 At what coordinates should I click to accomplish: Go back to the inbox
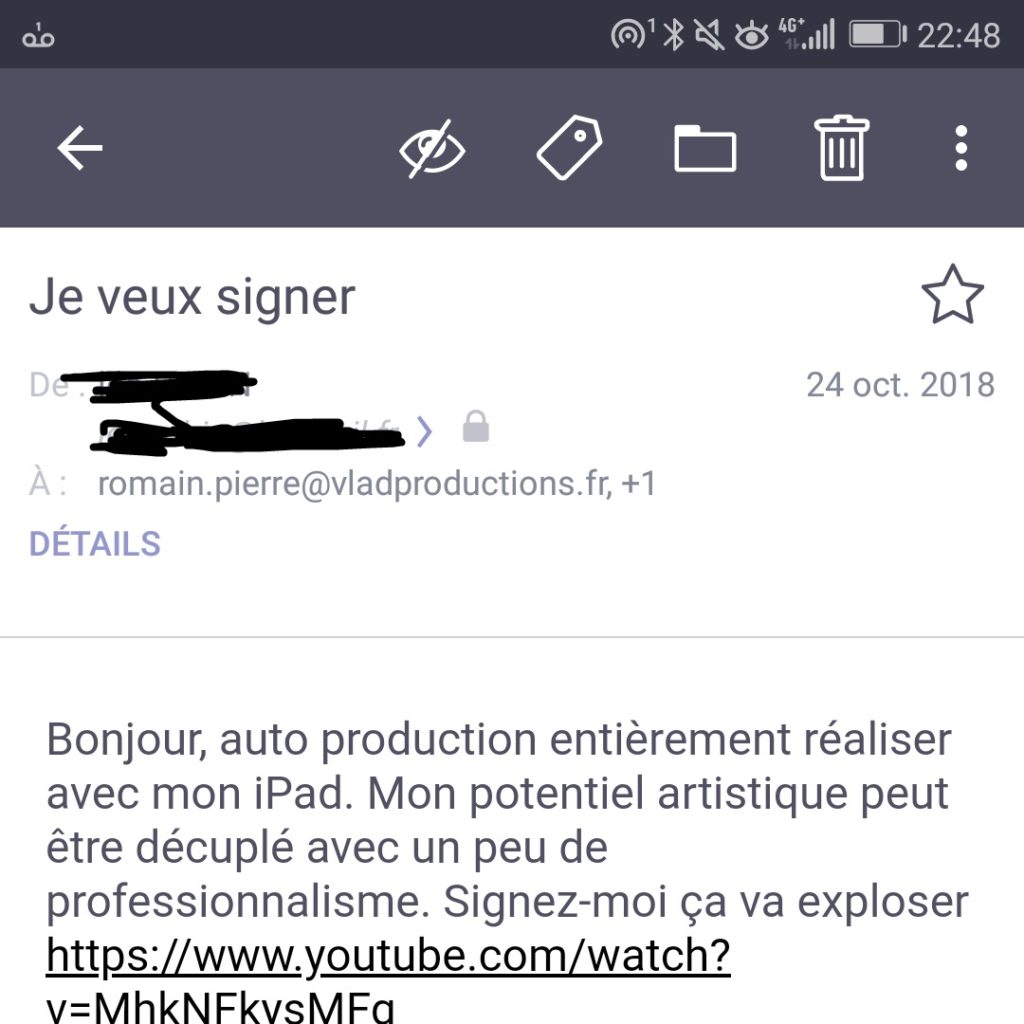(80, 149)
